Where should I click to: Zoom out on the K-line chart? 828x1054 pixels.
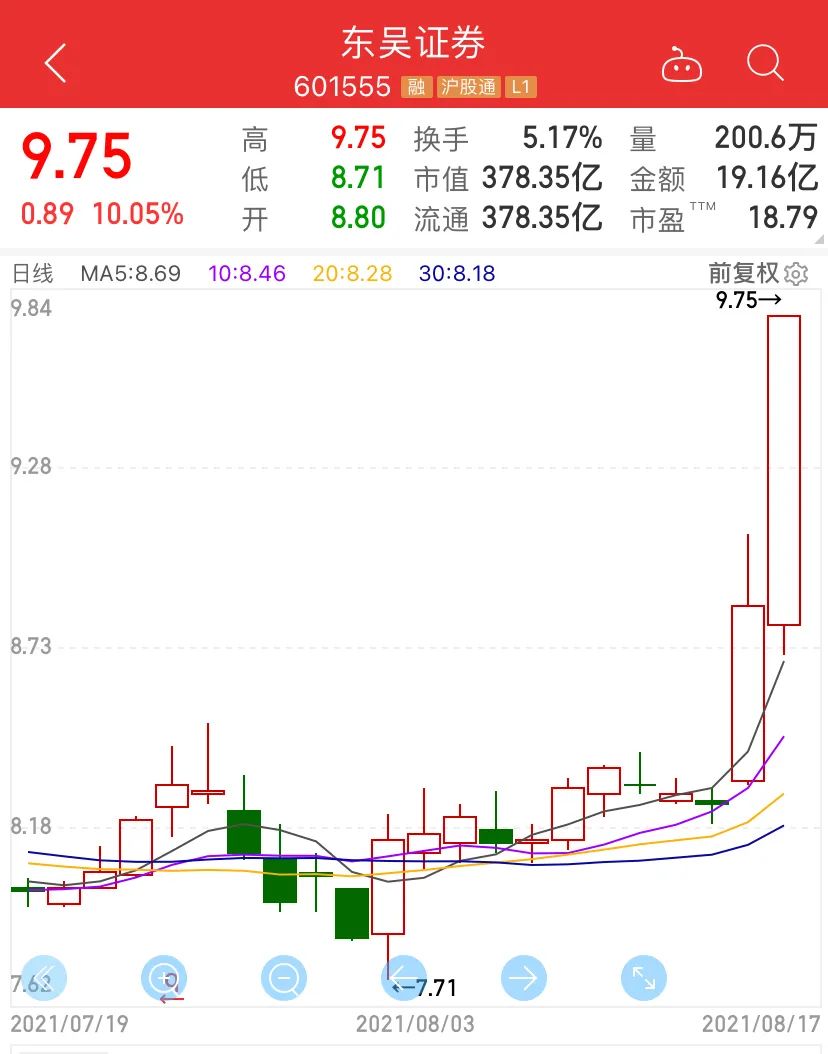coord(284,978)
